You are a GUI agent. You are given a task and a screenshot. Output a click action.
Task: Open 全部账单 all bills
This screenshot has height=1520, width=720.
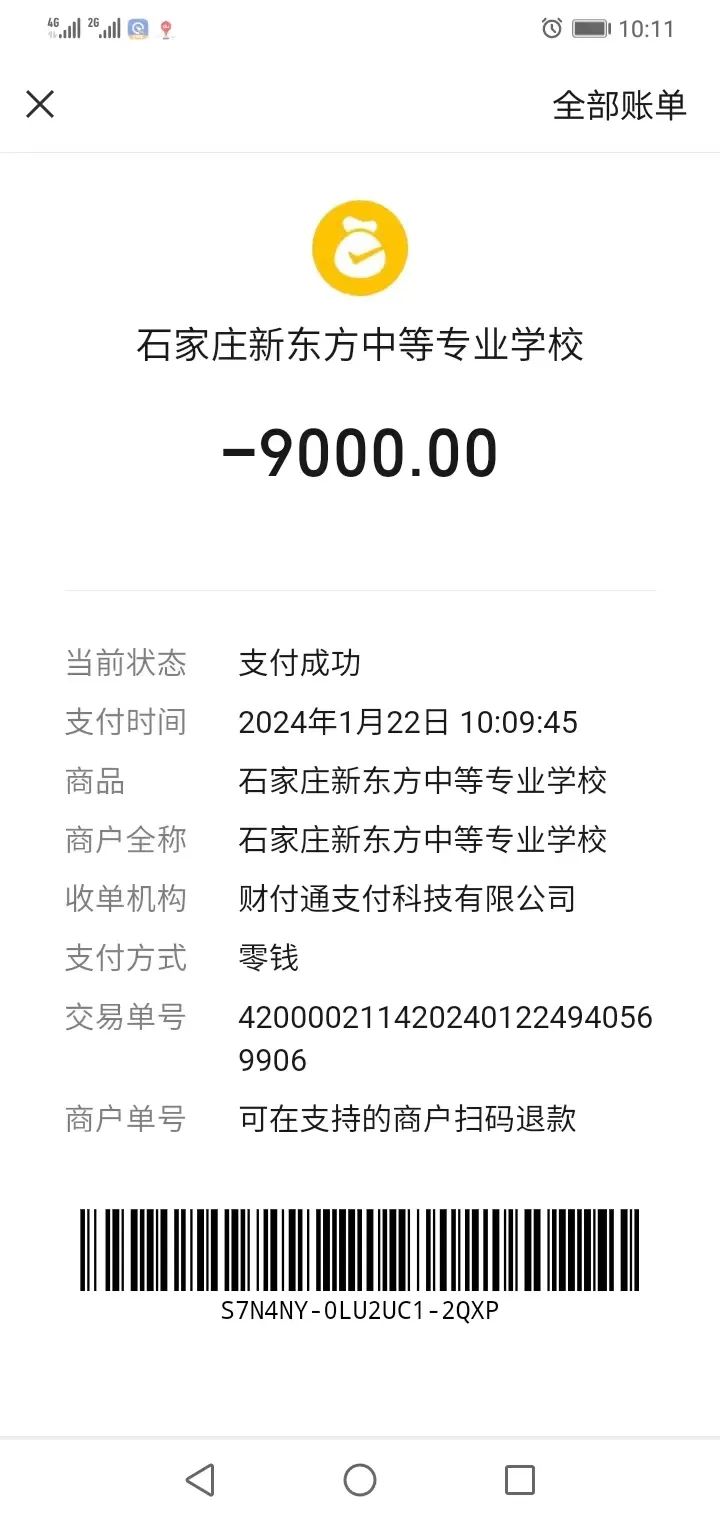point(619,105)
